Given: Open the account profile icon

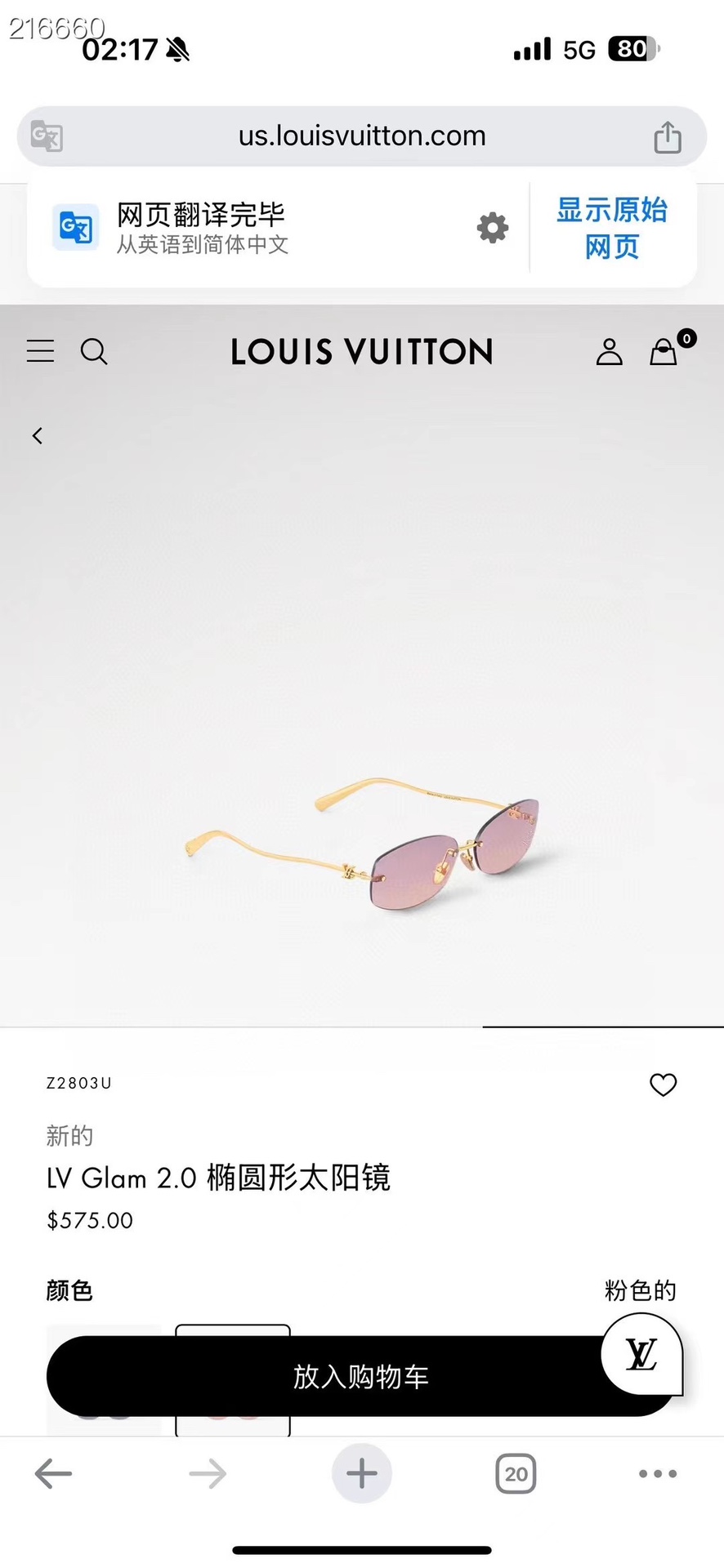Looking at the screenshot, I should (609, 352).
